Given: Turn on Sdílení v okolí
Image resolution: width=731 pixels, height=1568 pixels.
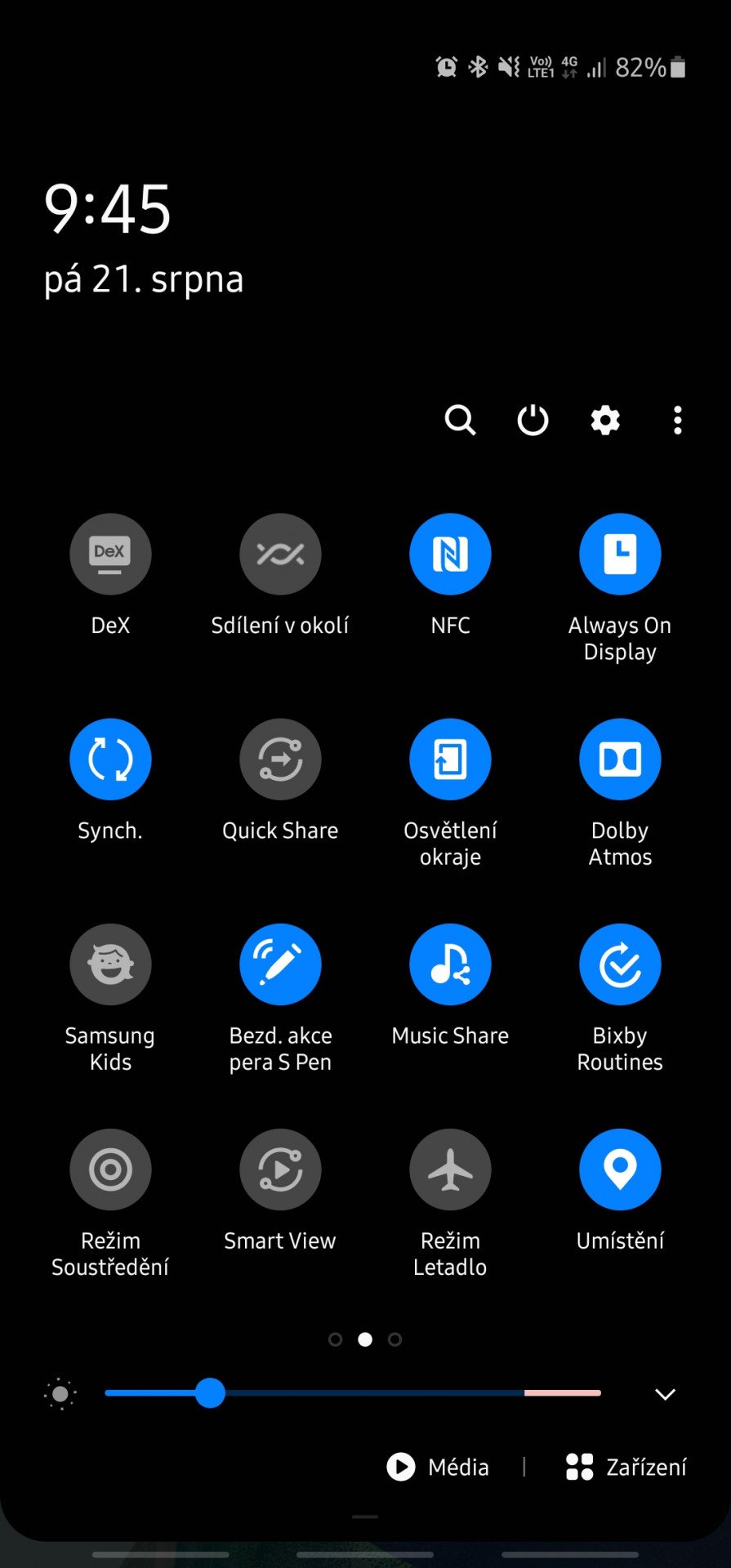Looking at the screenshot, I should click(280, 554).
